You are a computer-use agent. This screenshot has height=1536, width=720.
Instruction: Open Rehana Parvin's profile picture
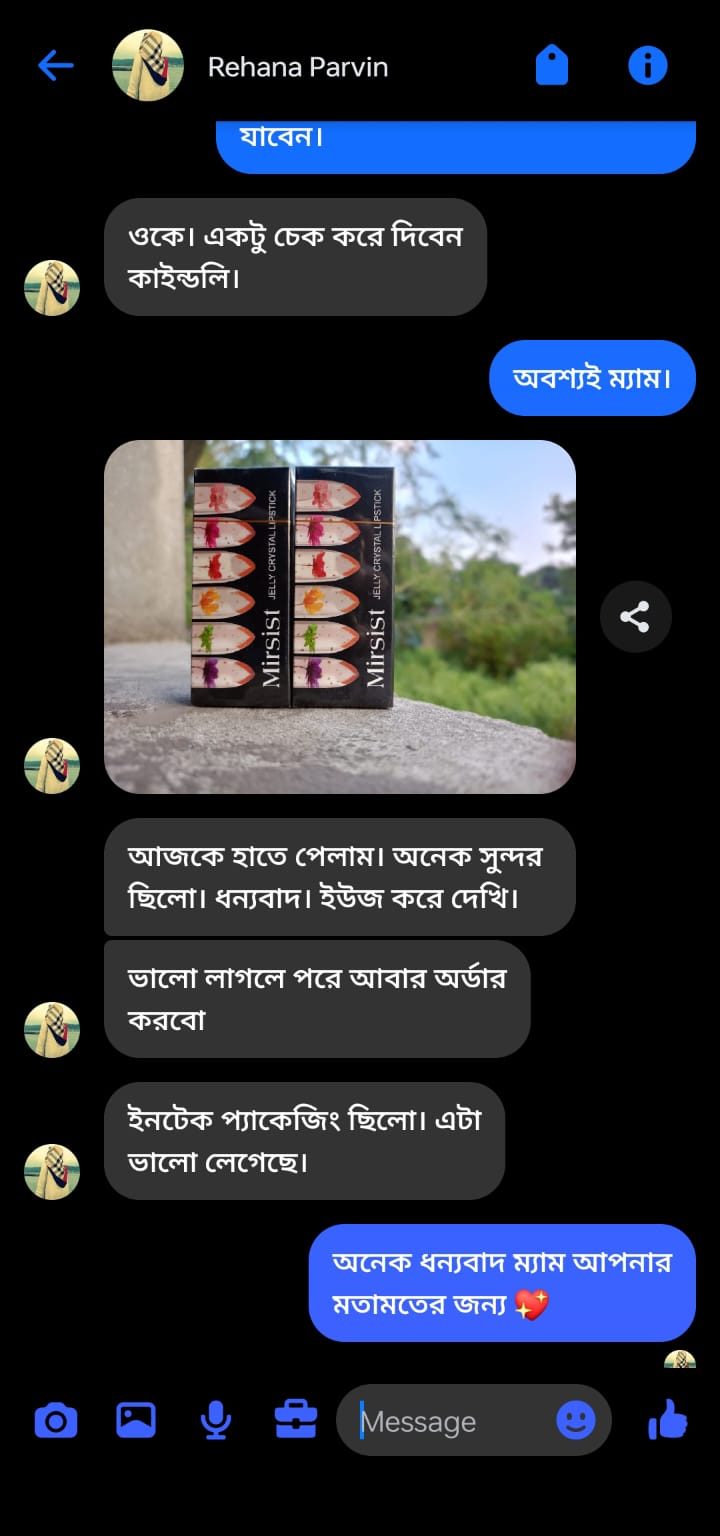148,64
